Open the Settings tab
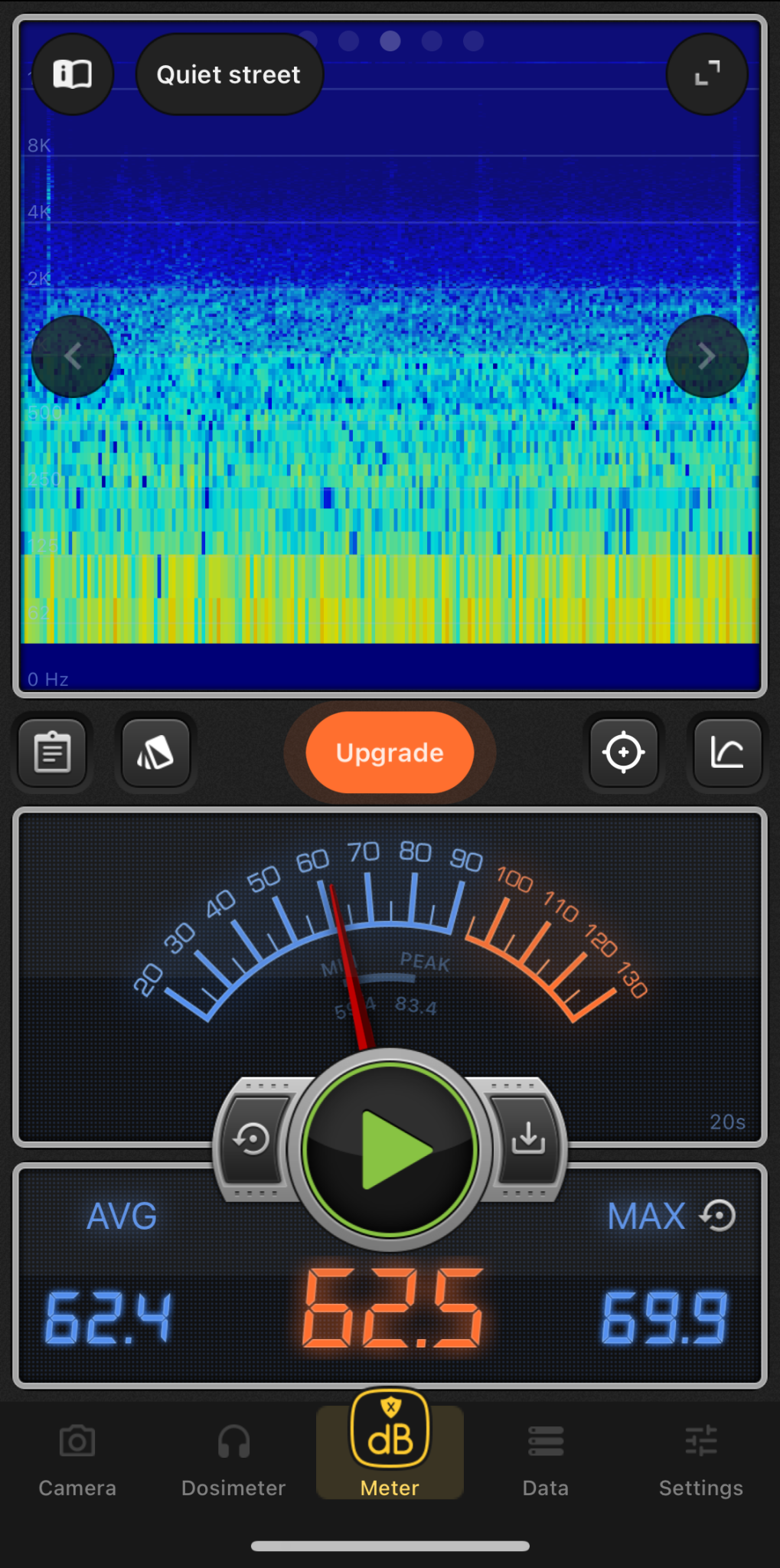 (701, 1459)
